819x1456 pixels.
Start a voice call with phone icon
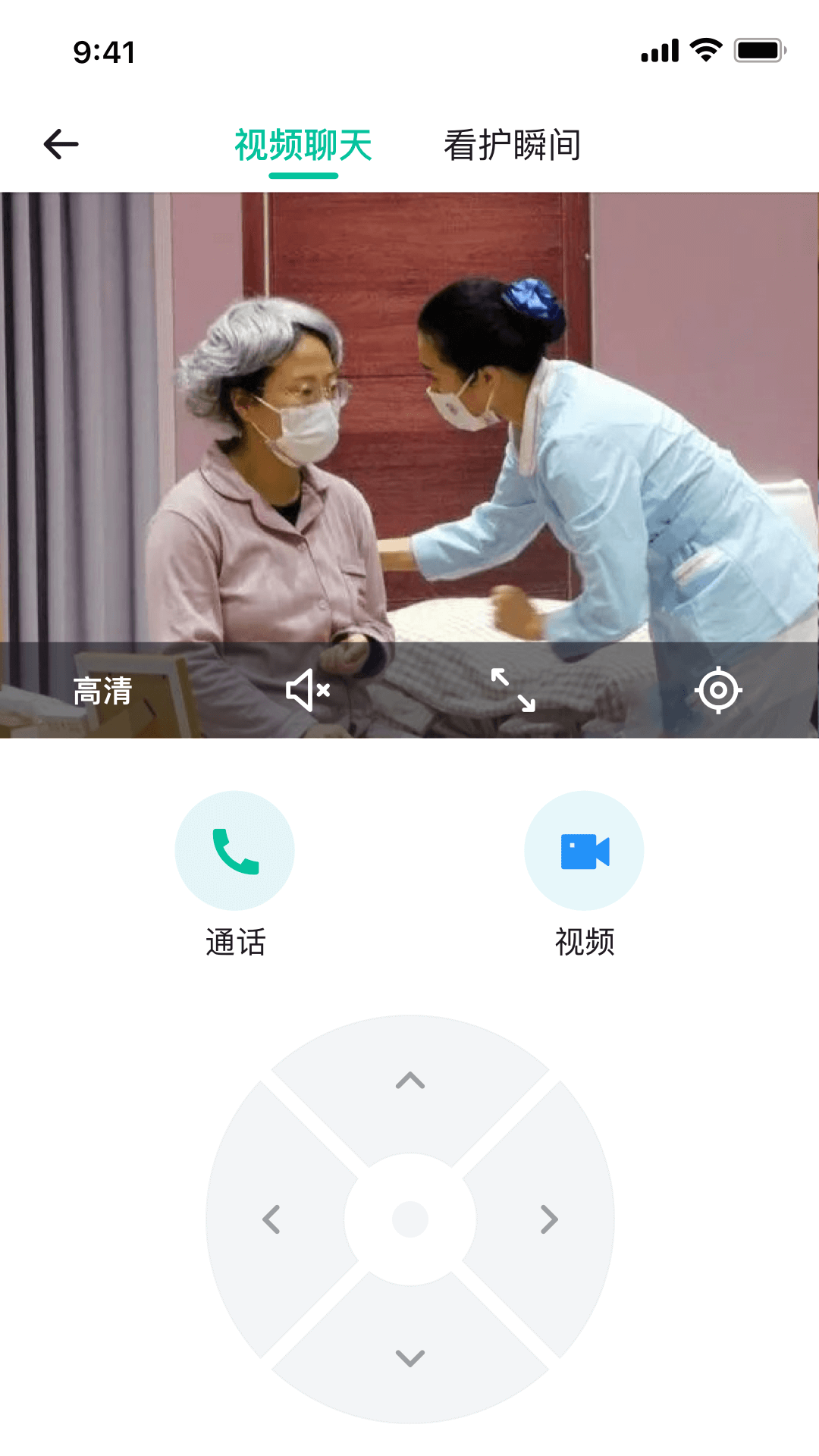234,850
